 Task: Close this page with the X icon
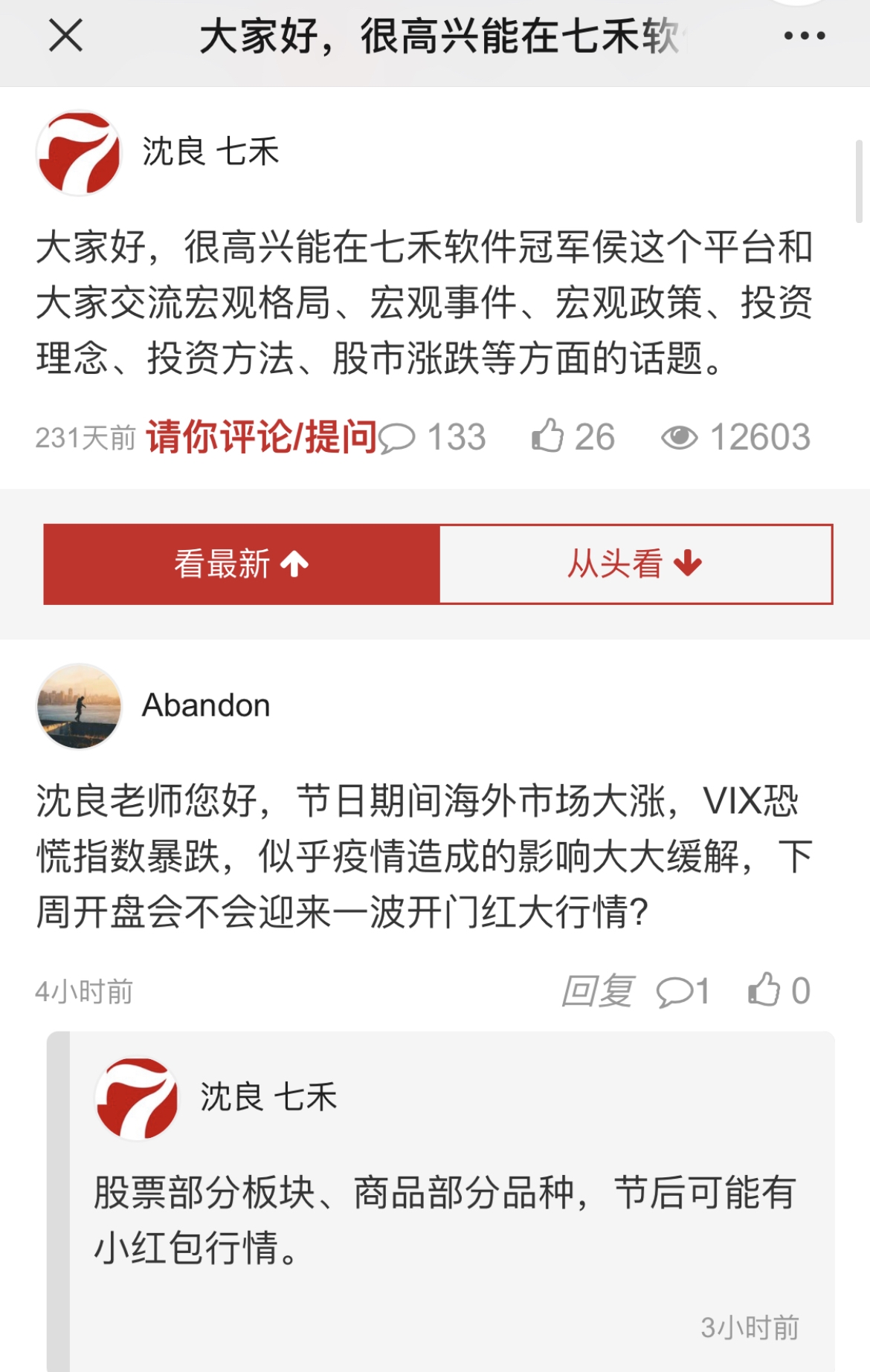coord(65,36)
